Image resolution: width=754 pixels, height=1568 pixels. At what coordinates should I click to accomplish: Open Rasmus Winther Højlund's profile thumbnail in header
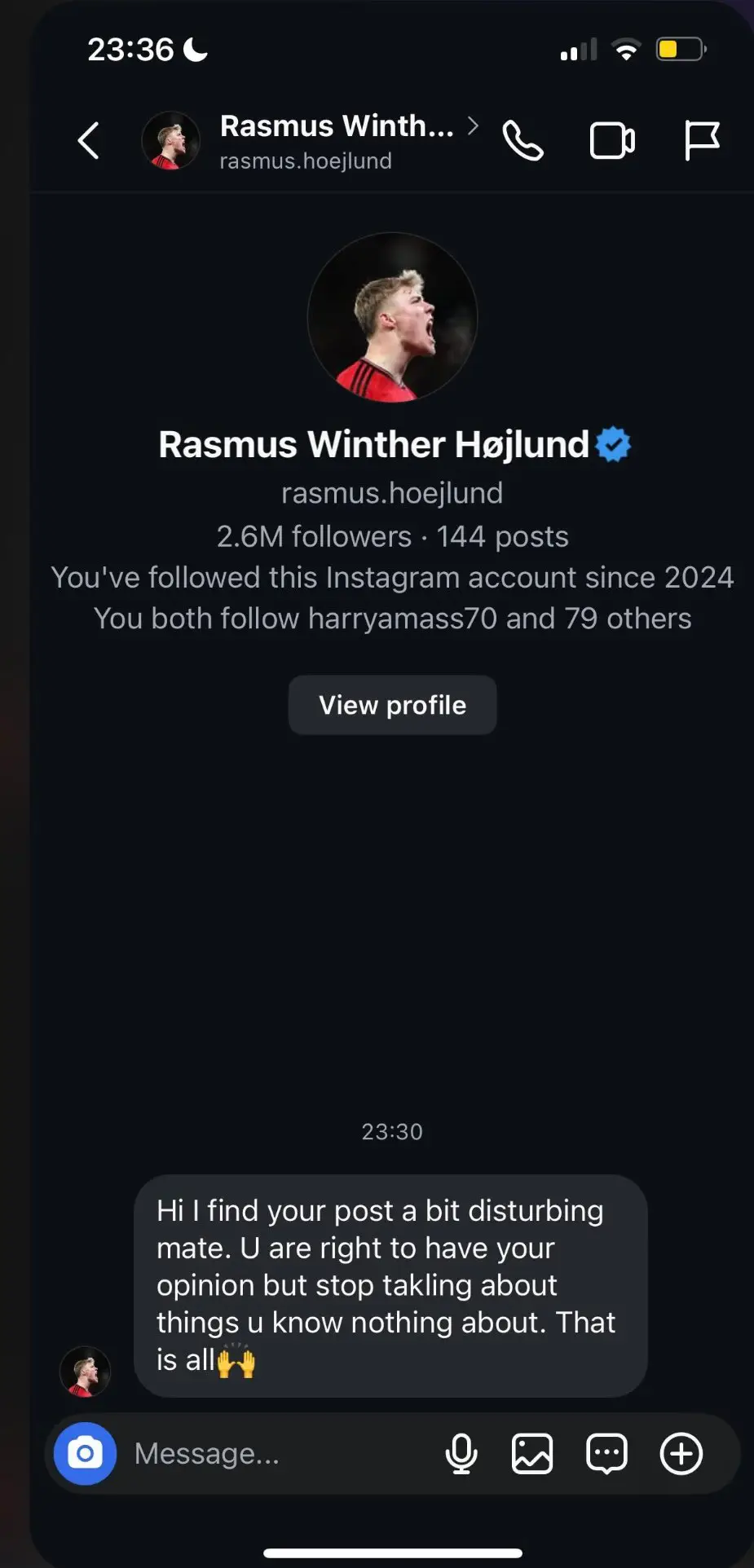coord(170,140)
